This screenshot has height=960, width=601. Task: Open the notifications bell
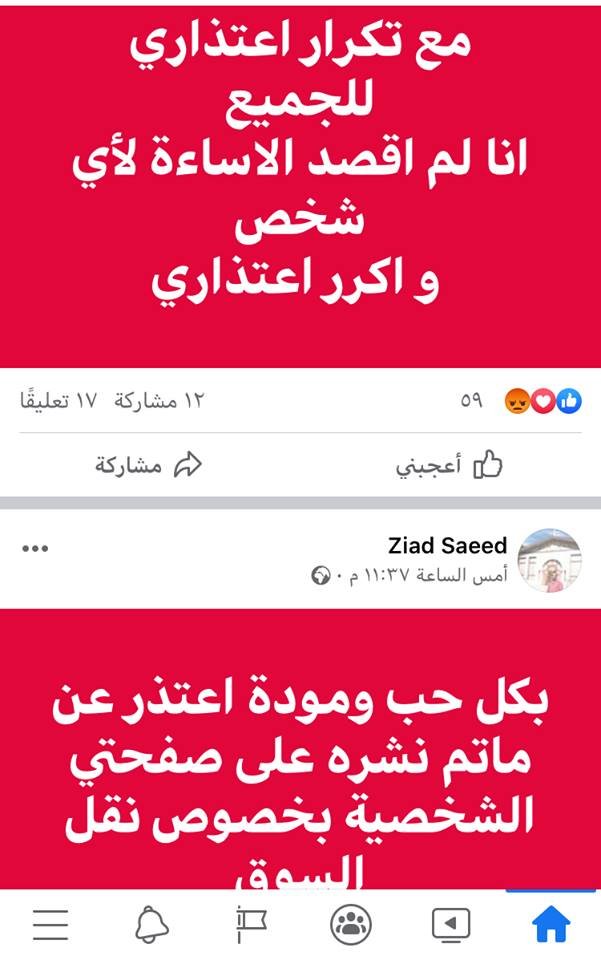151,925
